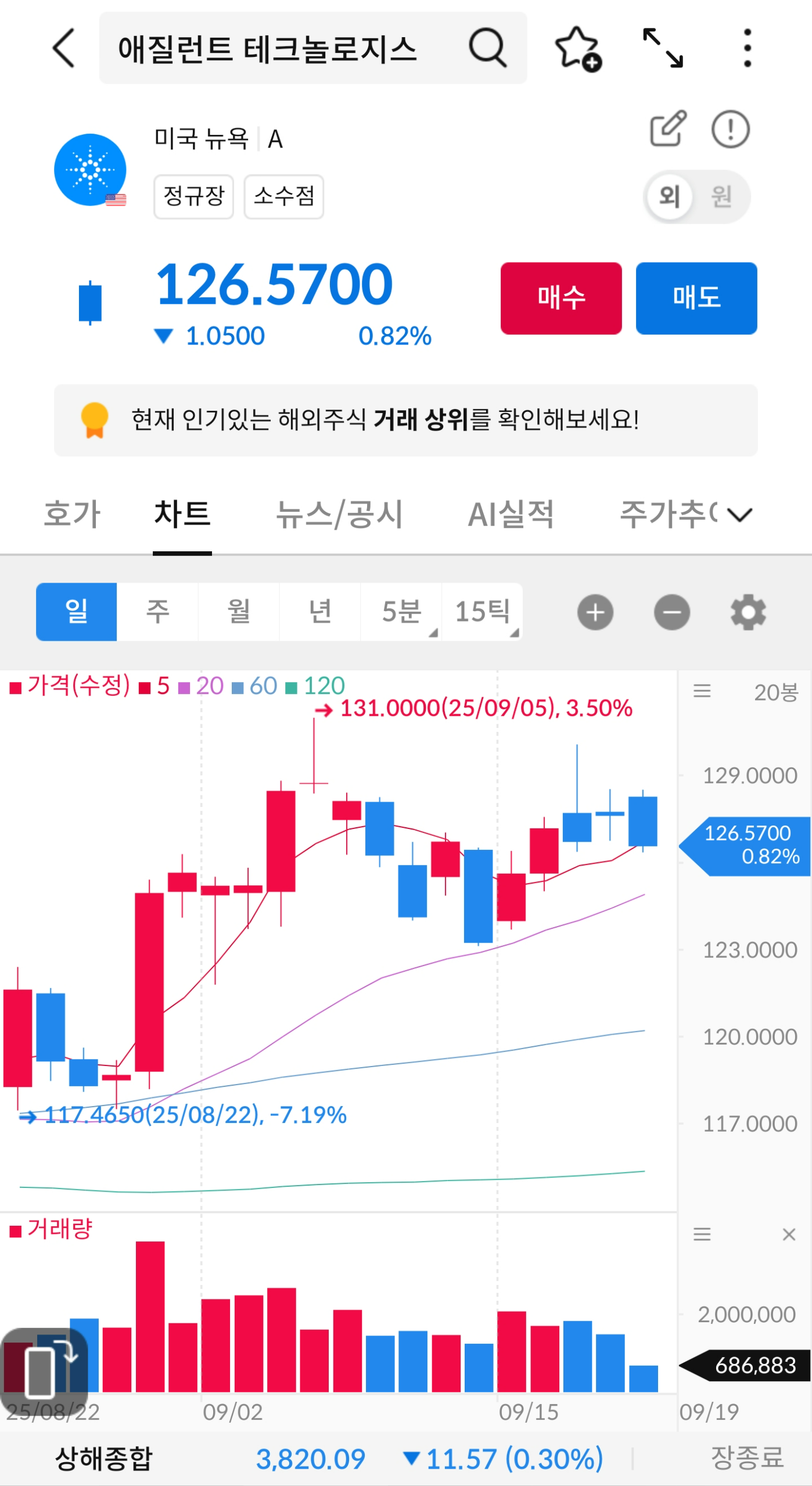Open the stock search magnifier icon
Image resolution: width=812 pixels, height=1486 pixels.
pyautogui.click(x=488, y=49)
